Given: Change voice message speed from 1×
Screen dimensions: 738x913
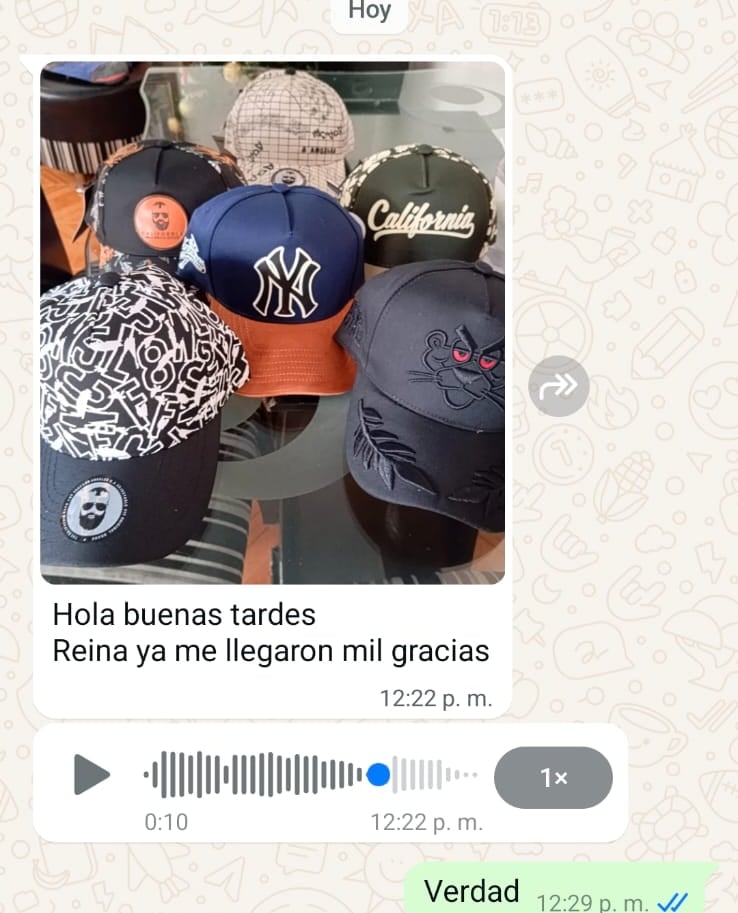Looking at the screenshot, I should click(x=553, y=777).
